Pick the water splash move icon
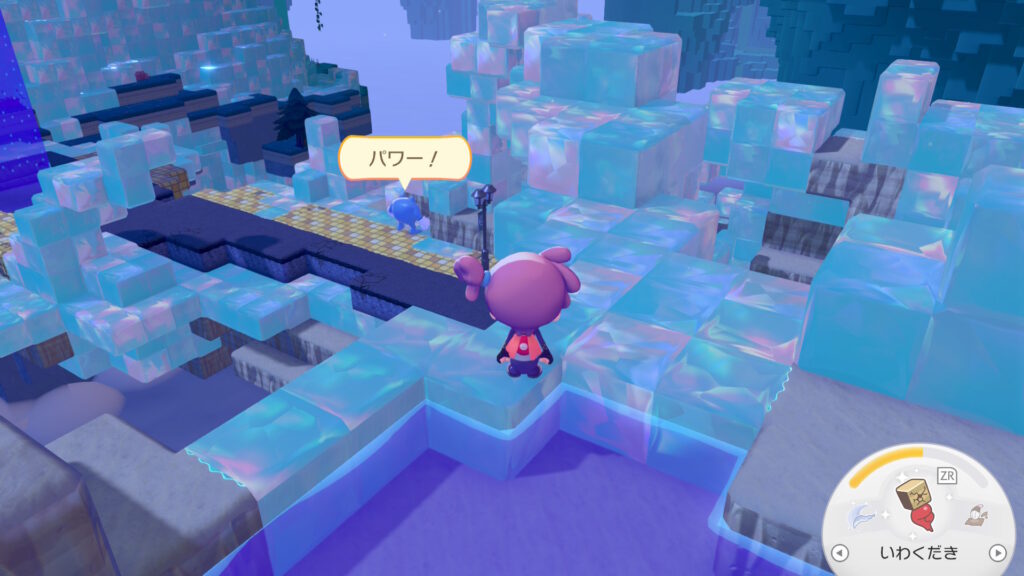The image size is (1024, 576). [859, 517]
